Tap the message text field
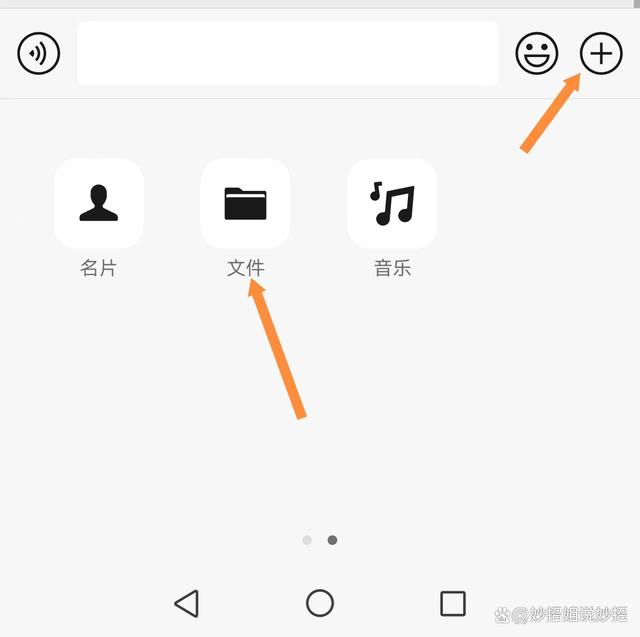The image size is (640, 637). tap(287, 54)
